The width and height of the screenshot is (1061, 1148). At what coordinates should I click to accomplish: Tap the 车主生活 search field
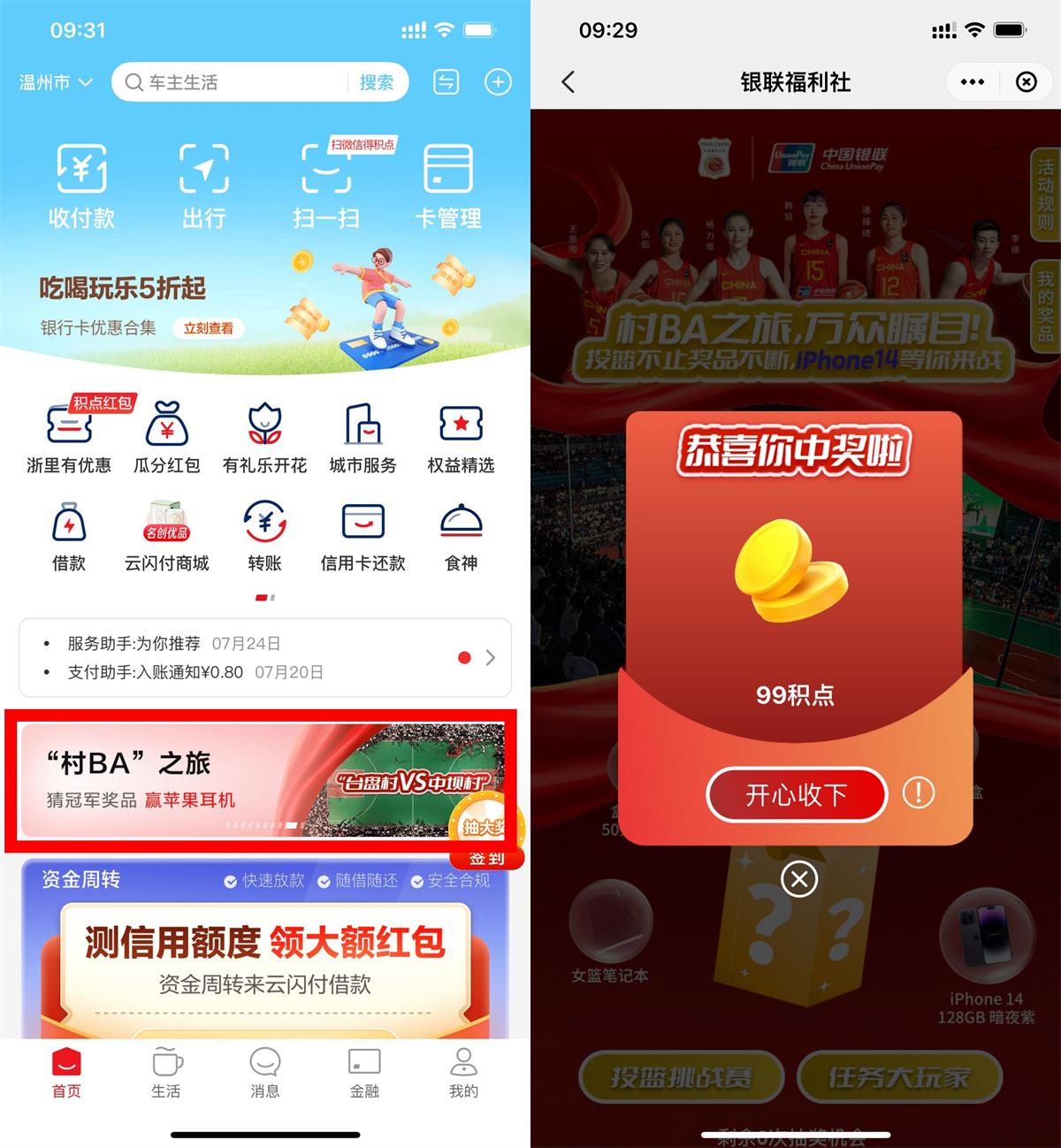tap(234, 82)
